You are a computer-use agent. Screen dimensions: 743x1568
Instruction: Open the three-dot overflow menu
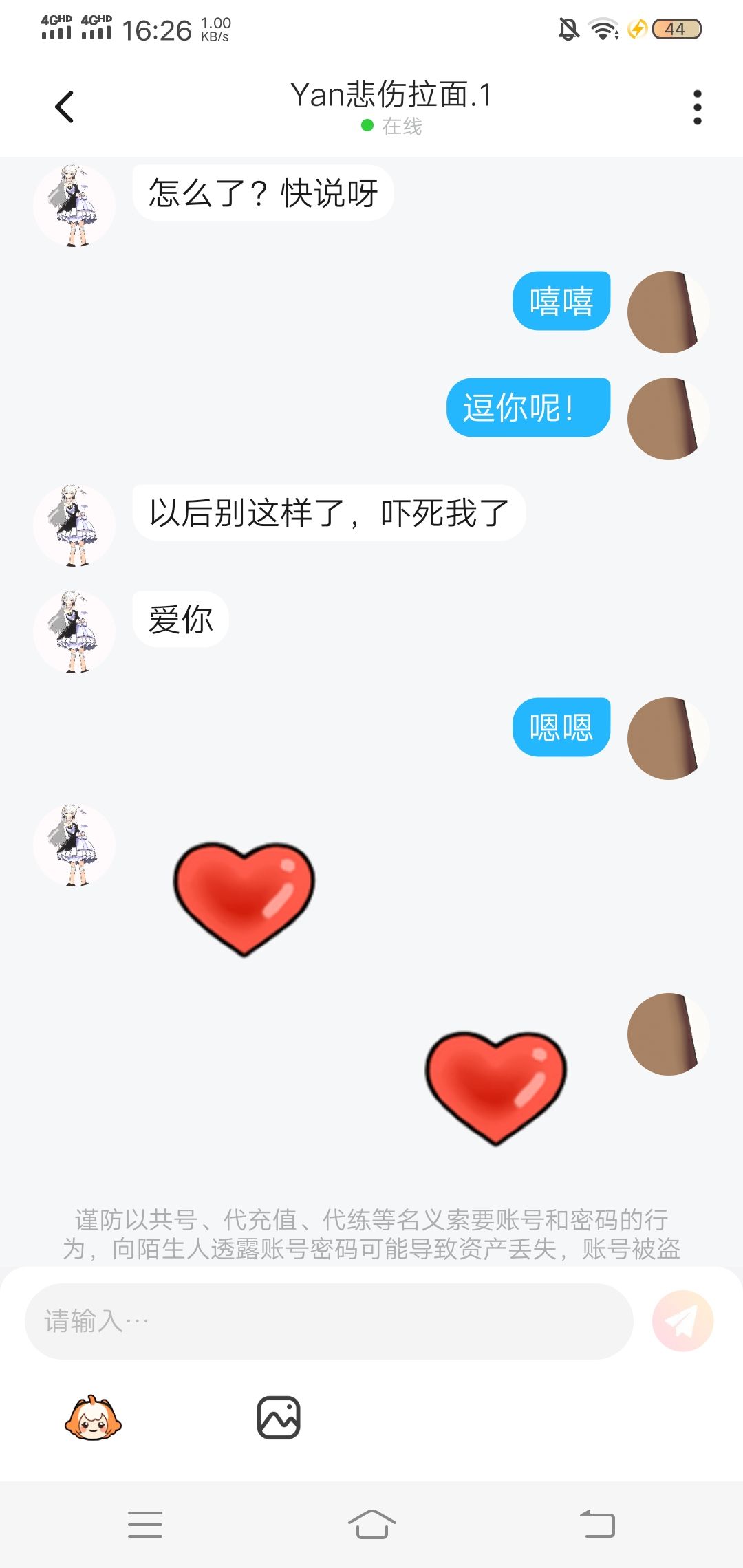pyautogui.click(x=697, y=107)
